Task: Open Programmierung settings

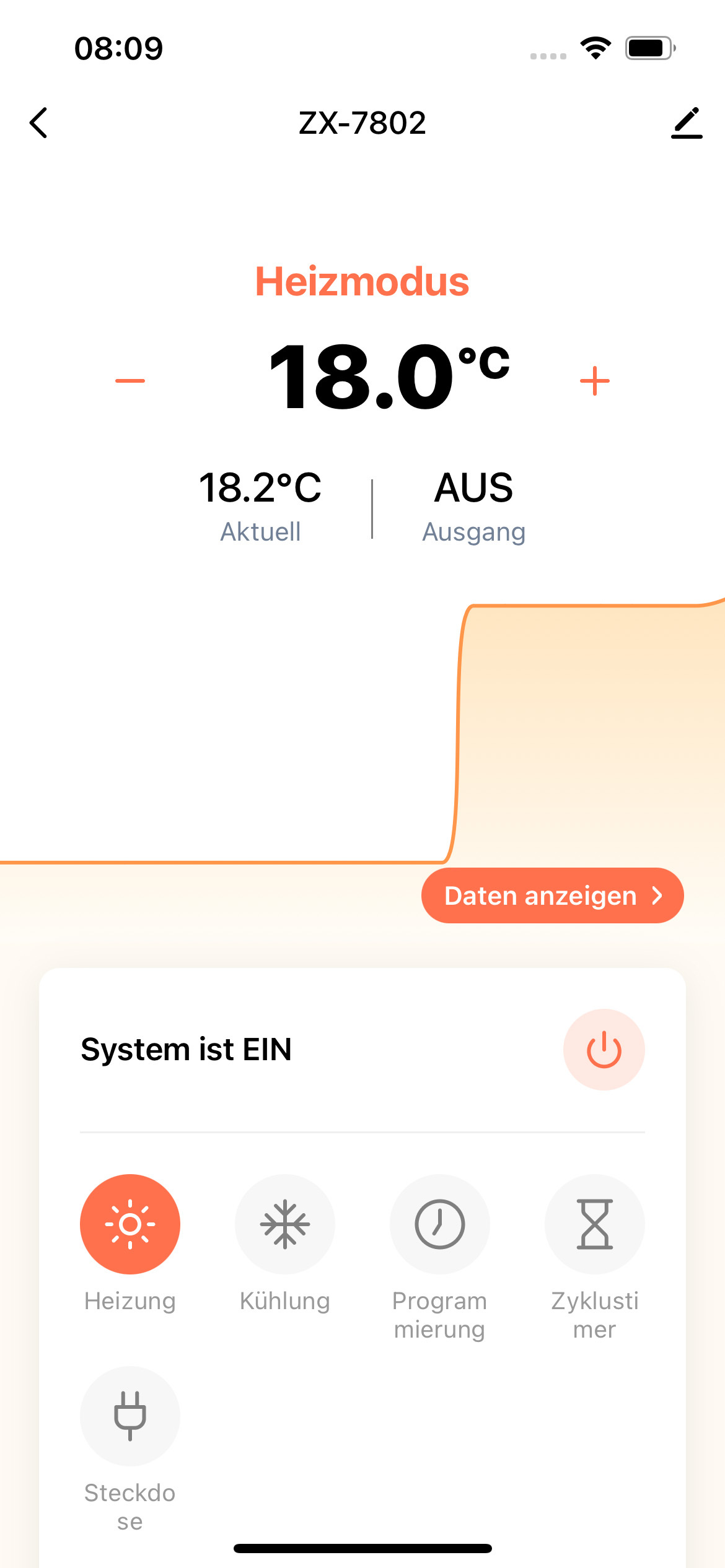Action: pos(440,1224)
